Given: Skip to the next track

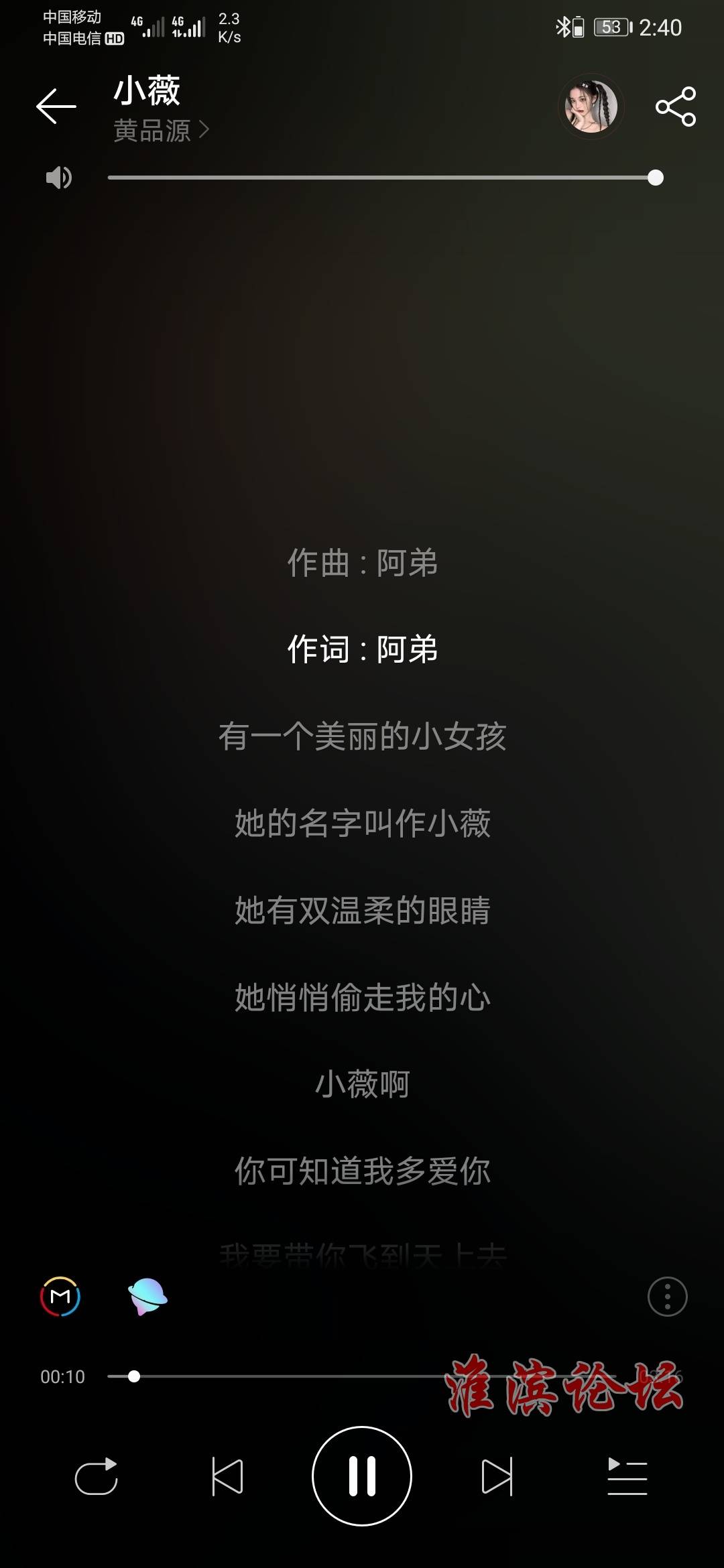Looking at the screenshot, I should pyautogui.click(x=497, y=1476).
